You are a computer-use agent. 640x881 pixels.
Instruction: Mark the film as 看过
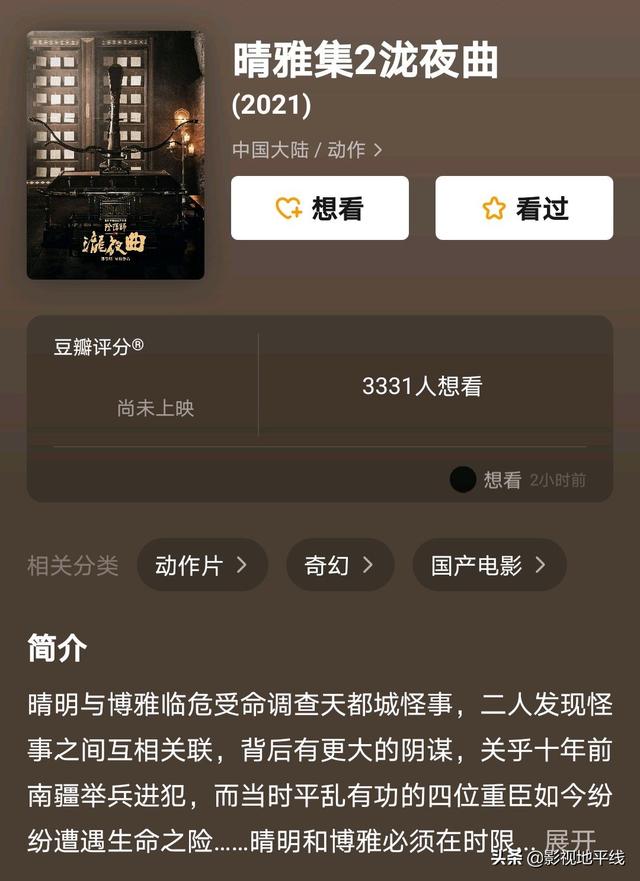tap(524, 208)
